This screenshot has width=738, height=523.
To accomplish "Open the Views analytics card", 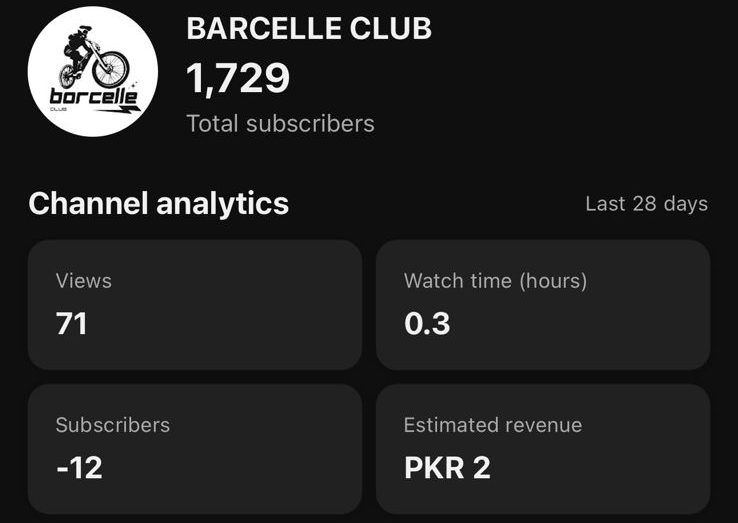I will [x=194, y=304].
